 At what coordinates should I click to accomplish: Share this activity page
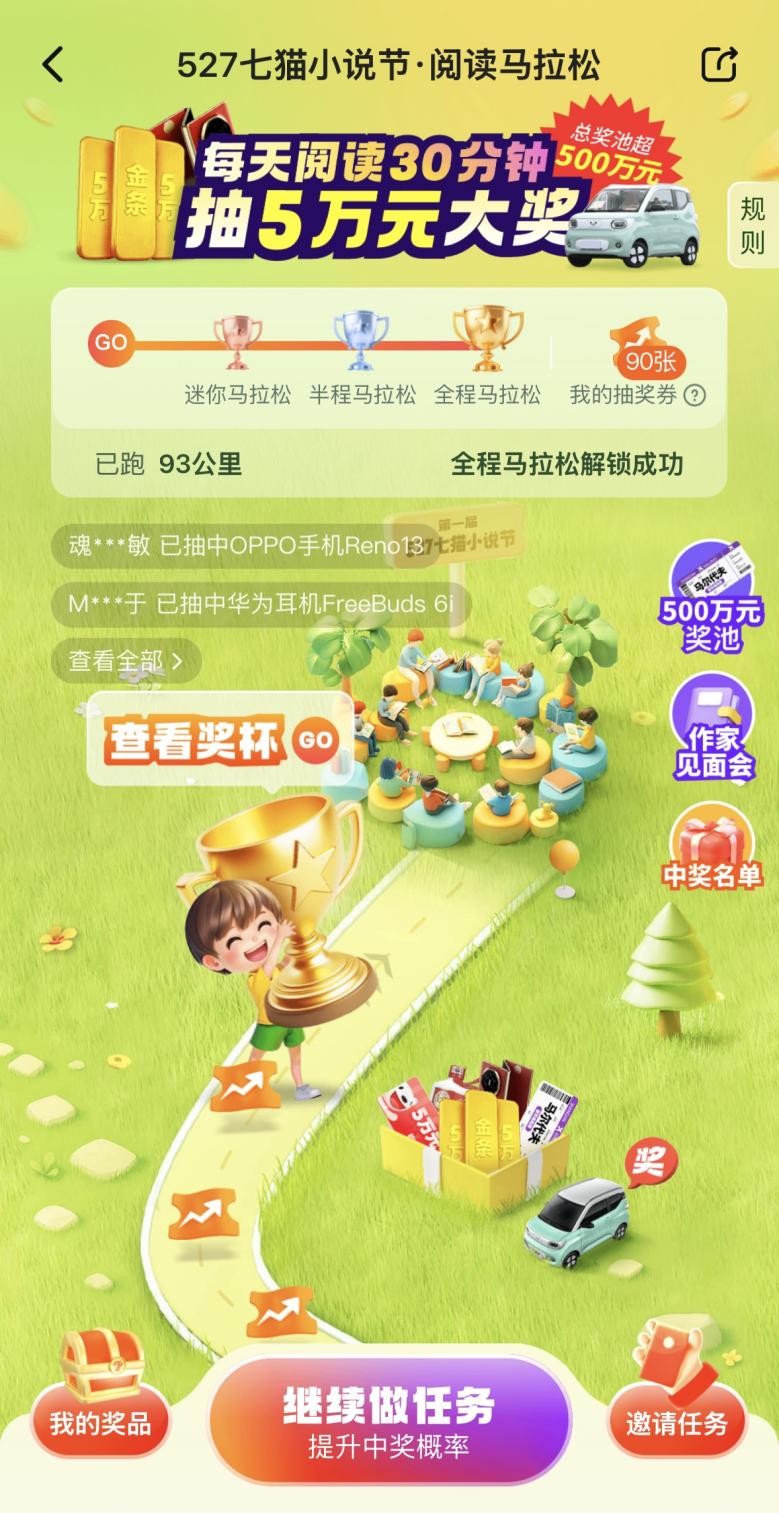point(719,65)
